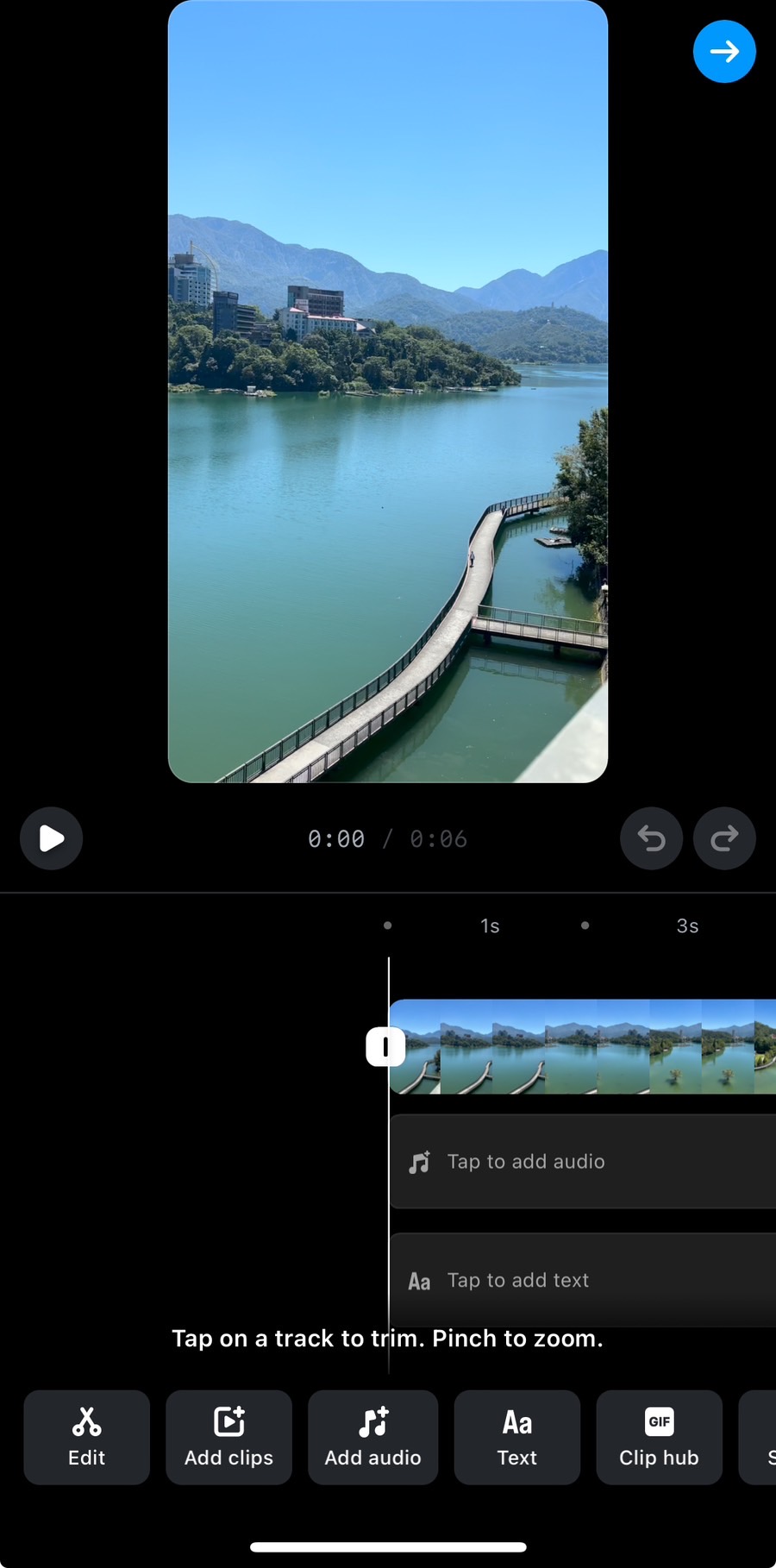Select the Edit scissors tool

[x=86, y=1436]
